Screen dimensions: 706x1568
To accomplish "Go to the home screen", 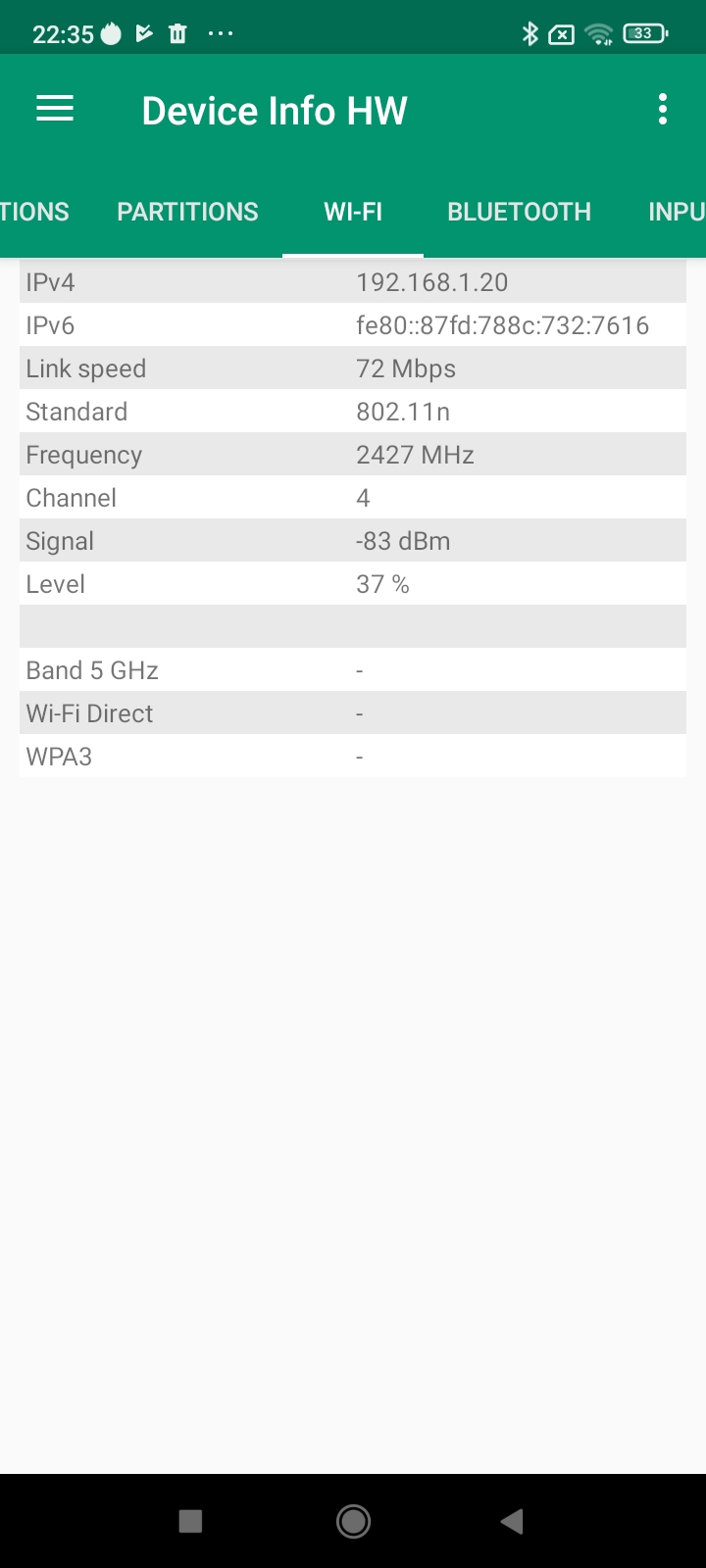I will [353, 1521].
